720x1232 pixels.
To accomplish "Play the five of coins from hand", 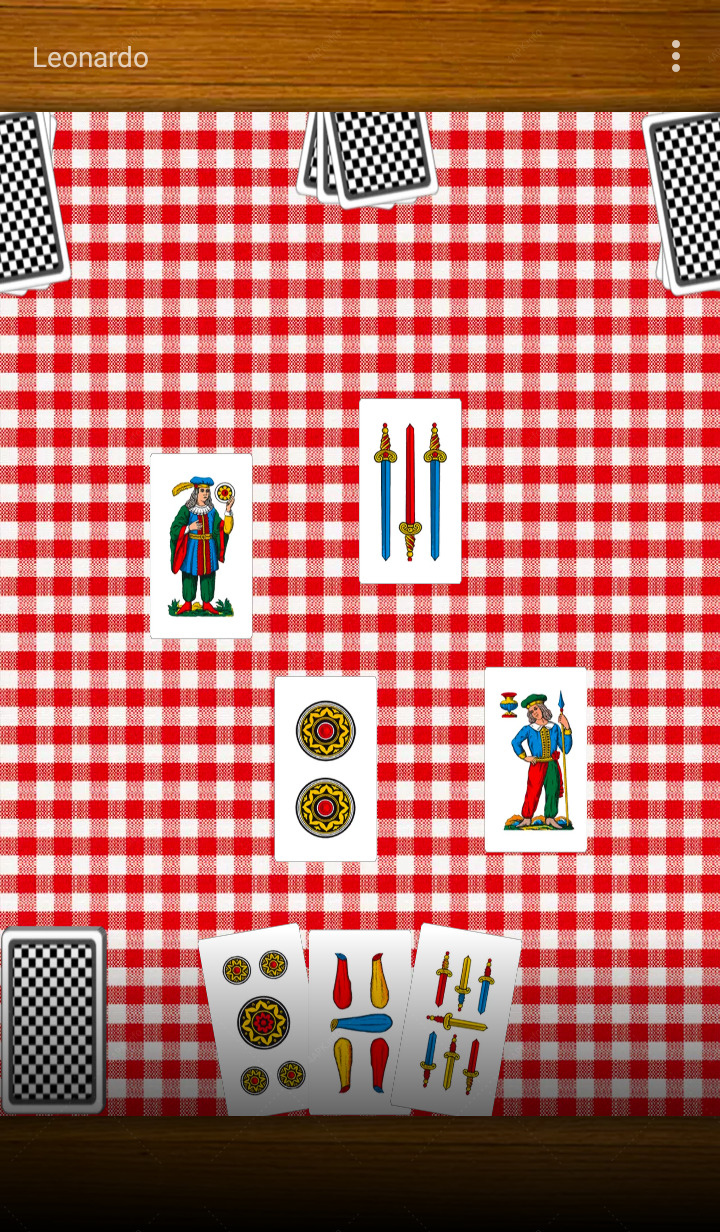I will click(x=256, y=1020).
